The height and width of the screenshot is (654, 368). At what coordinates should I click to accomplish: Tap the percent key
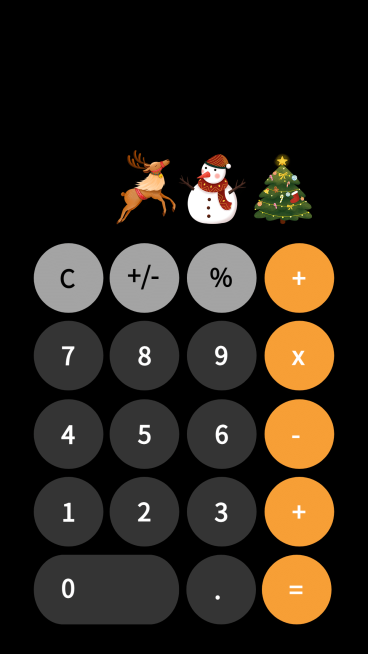click(x=222, y=278)
